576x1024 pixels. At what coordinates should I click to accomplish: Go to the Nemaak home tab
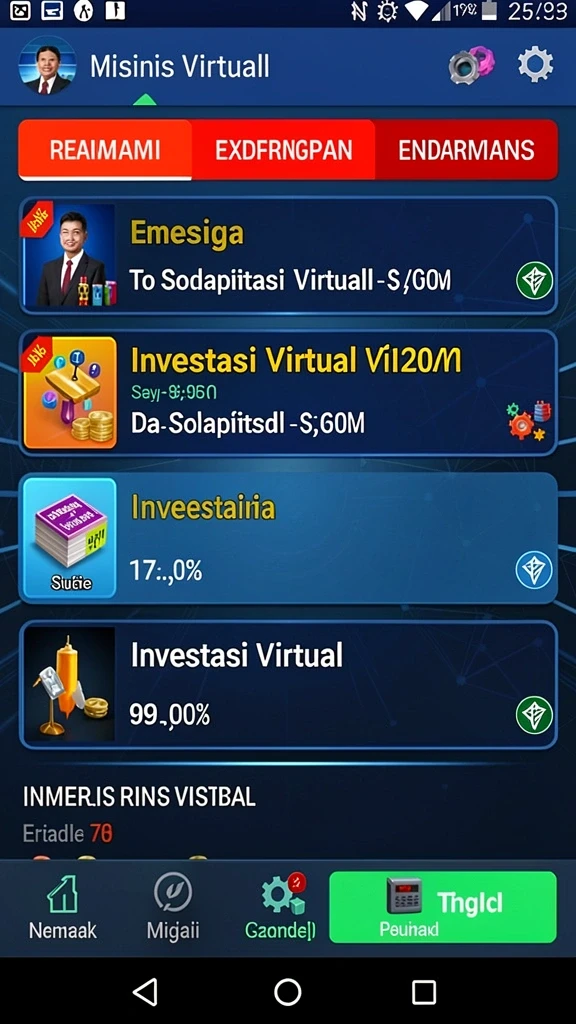click(x=63, y=908)
